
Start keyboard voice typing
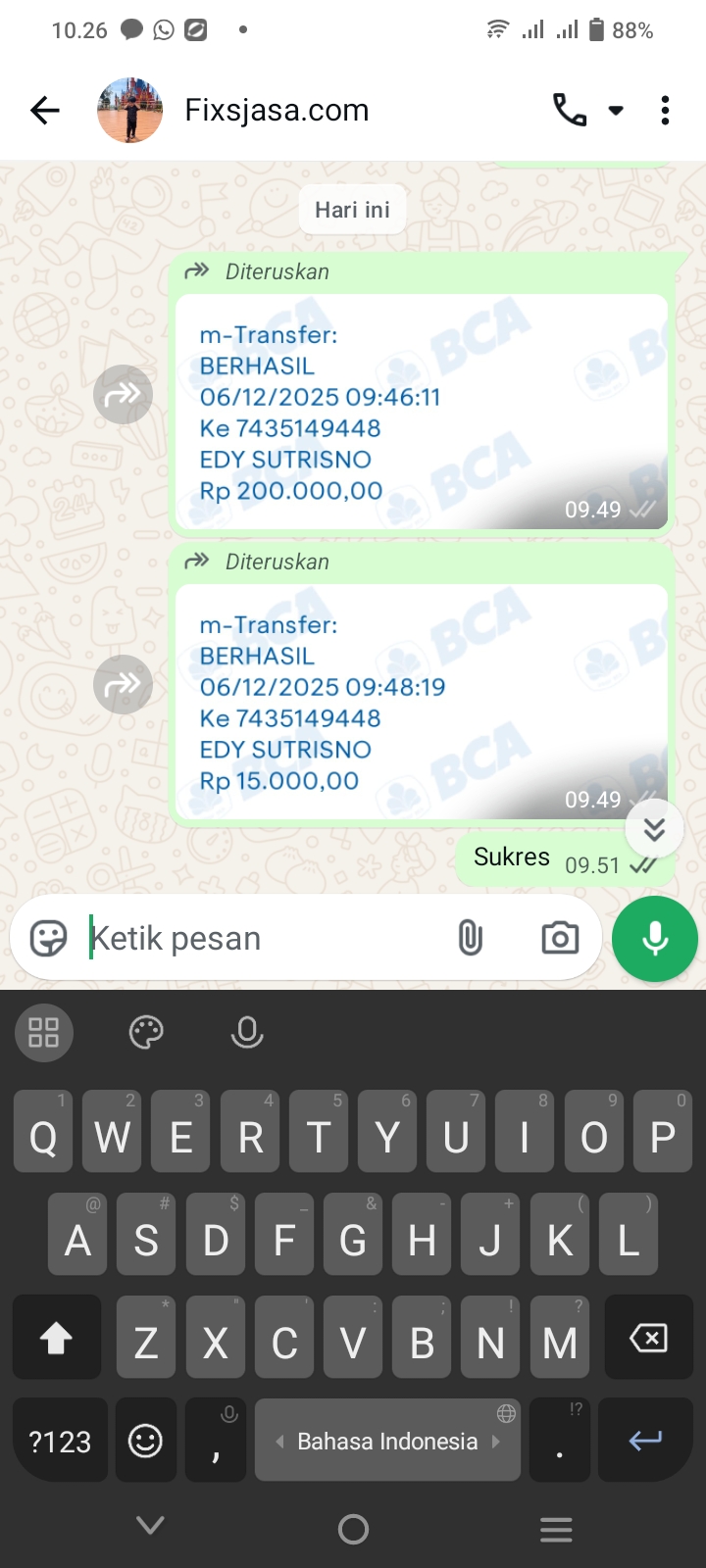(247, 1032)
